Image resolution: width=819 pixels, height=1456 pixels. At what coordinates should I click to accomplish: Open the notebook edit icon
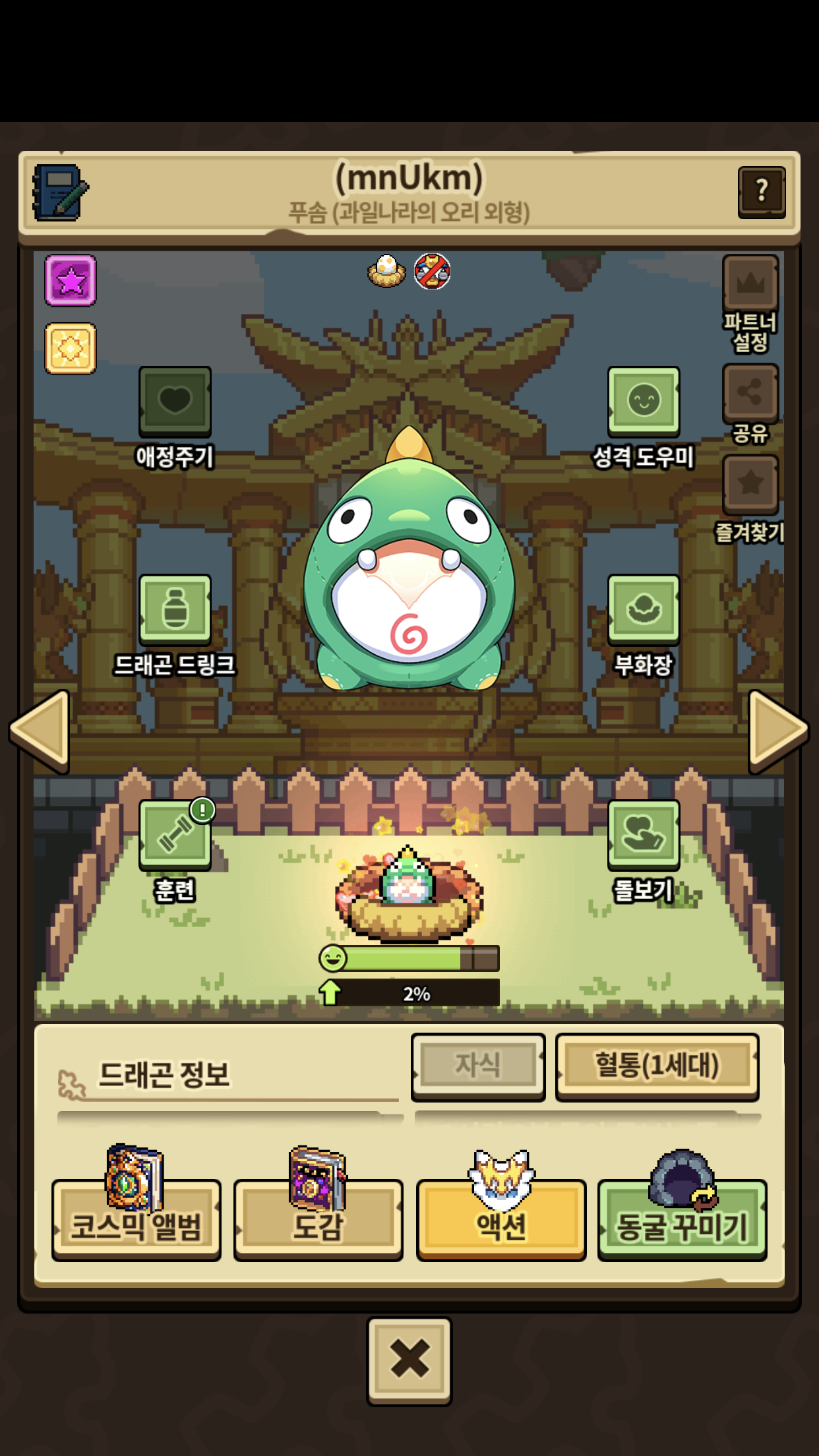[60, 192]
